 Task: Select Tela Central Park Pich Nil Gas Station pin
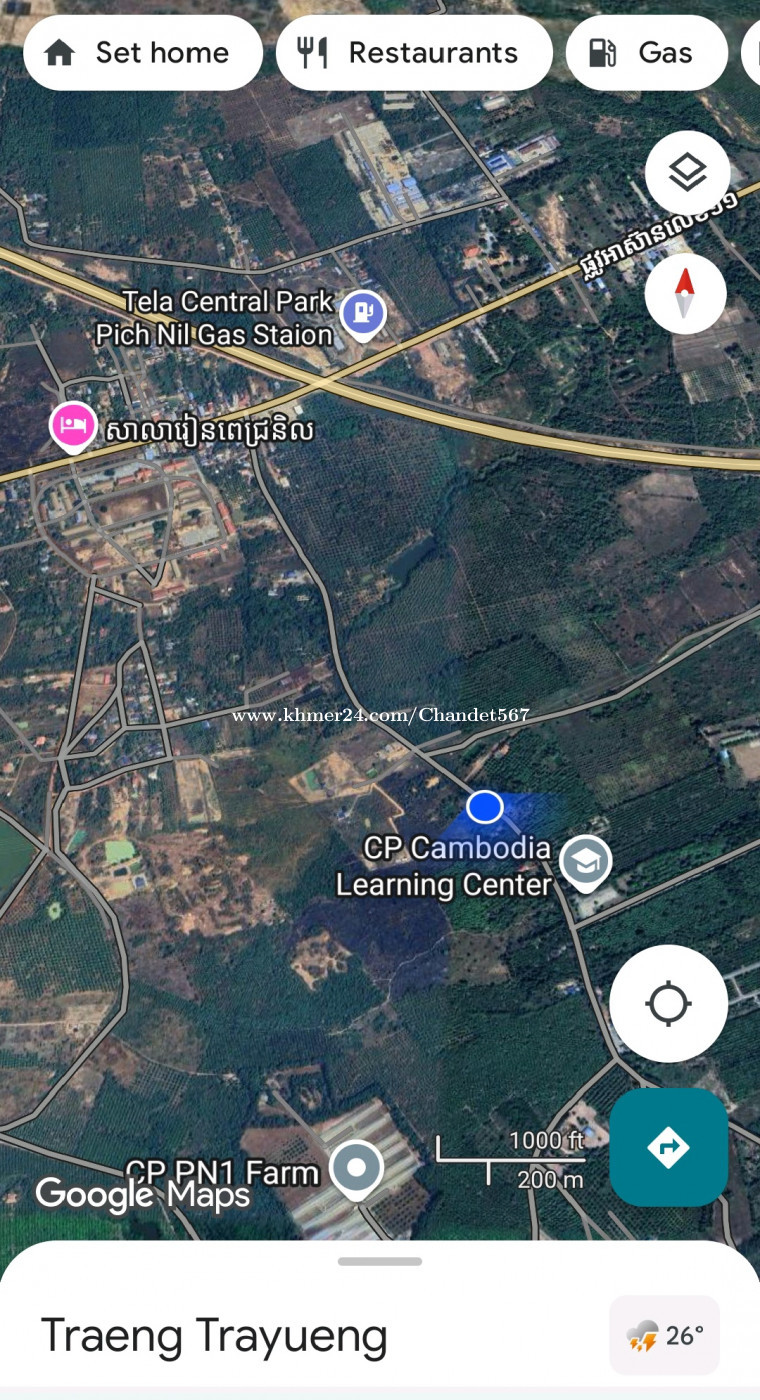(363, 315)
